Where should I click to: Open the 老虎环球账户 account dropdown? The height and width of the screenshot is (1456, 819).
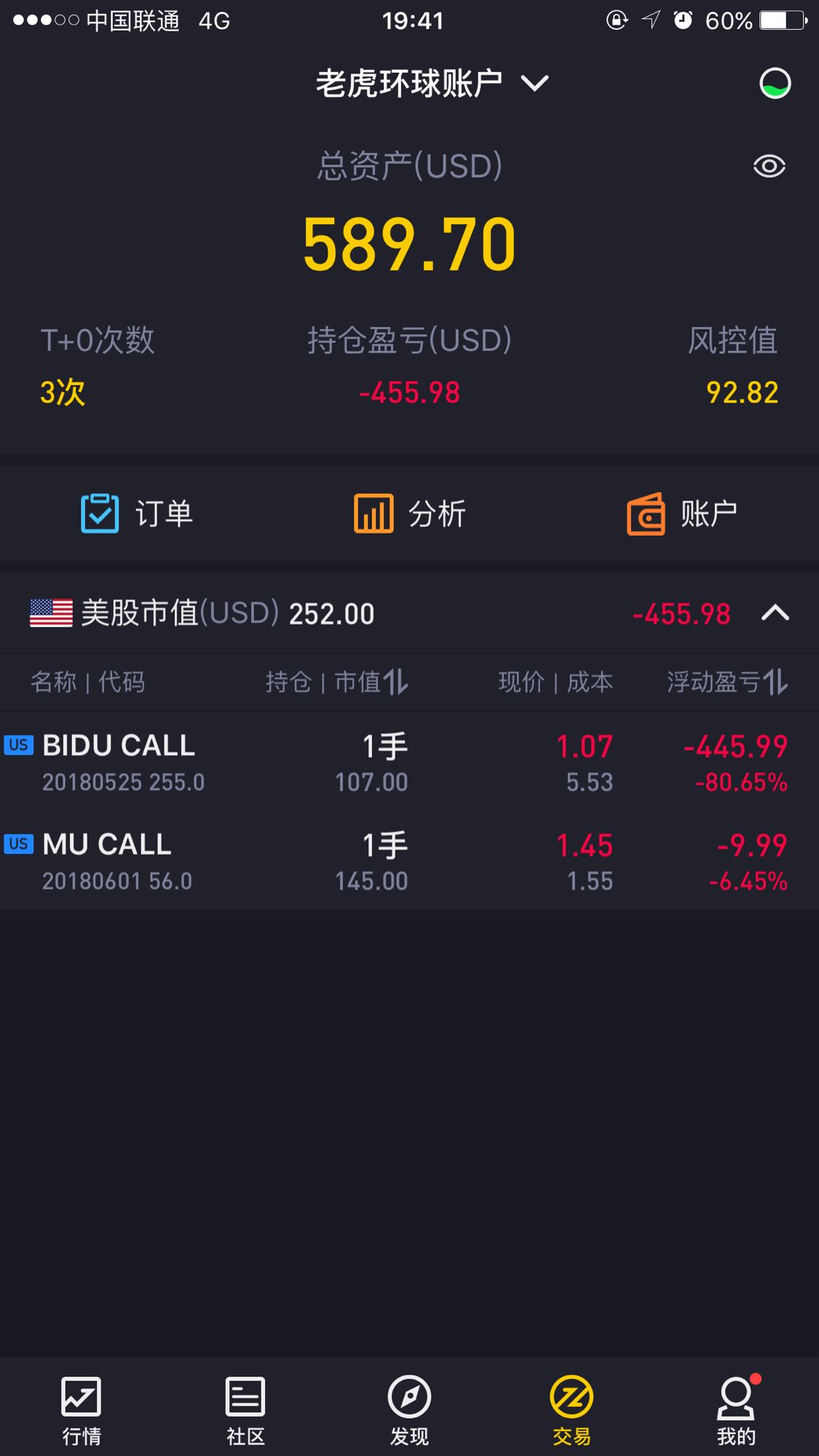[x=431, y=84]
